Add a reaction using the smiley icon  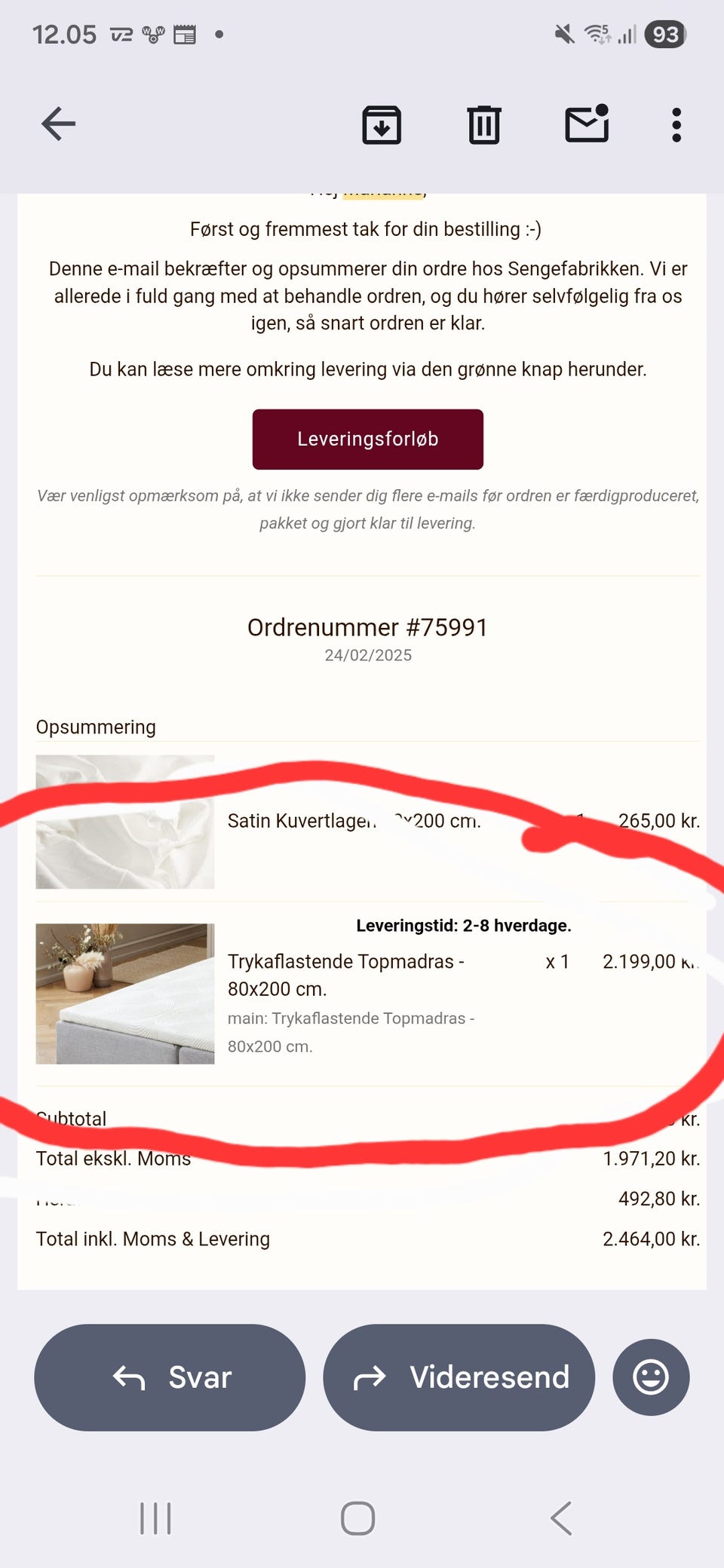pos(650,1377)
